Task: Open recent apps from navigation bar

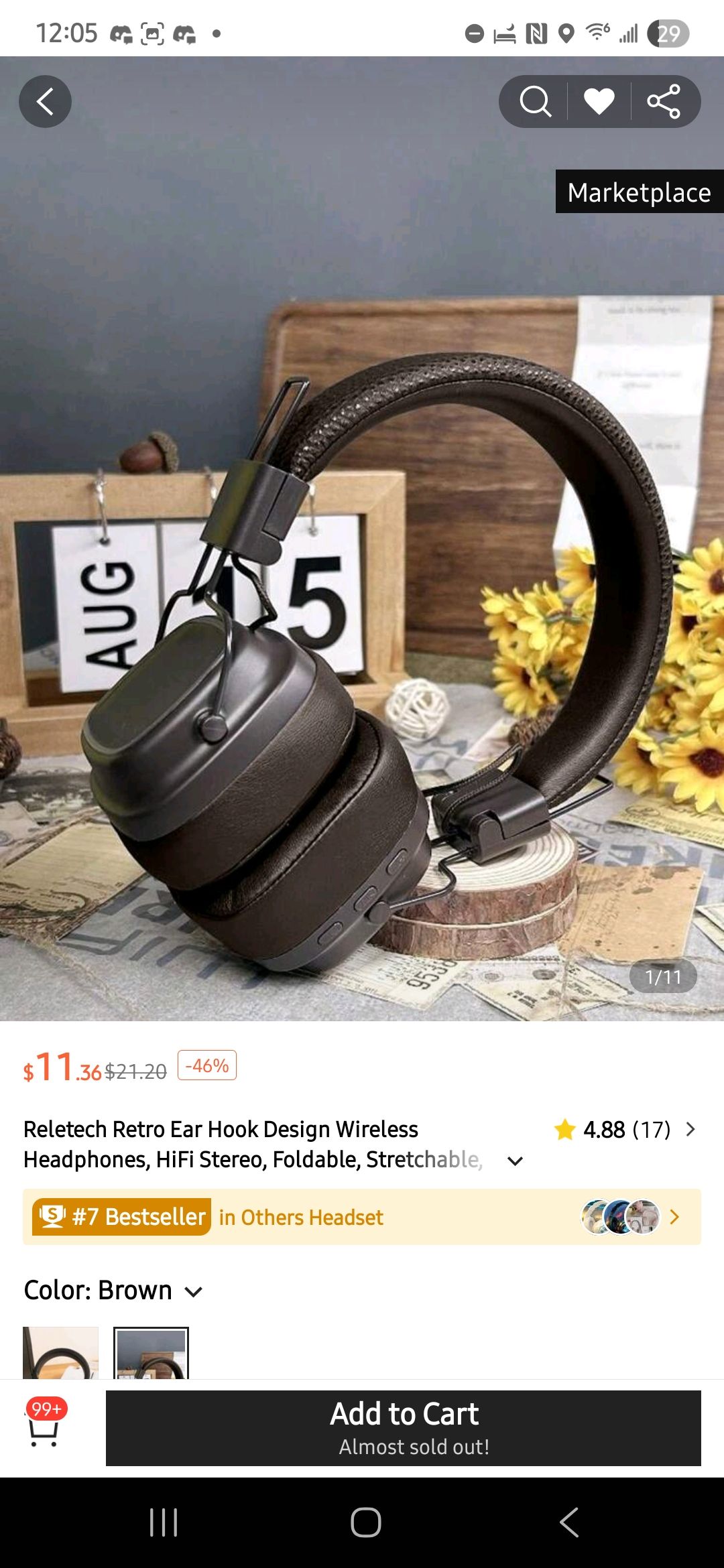Action: pyautogui.click(x=163, y=1522)
